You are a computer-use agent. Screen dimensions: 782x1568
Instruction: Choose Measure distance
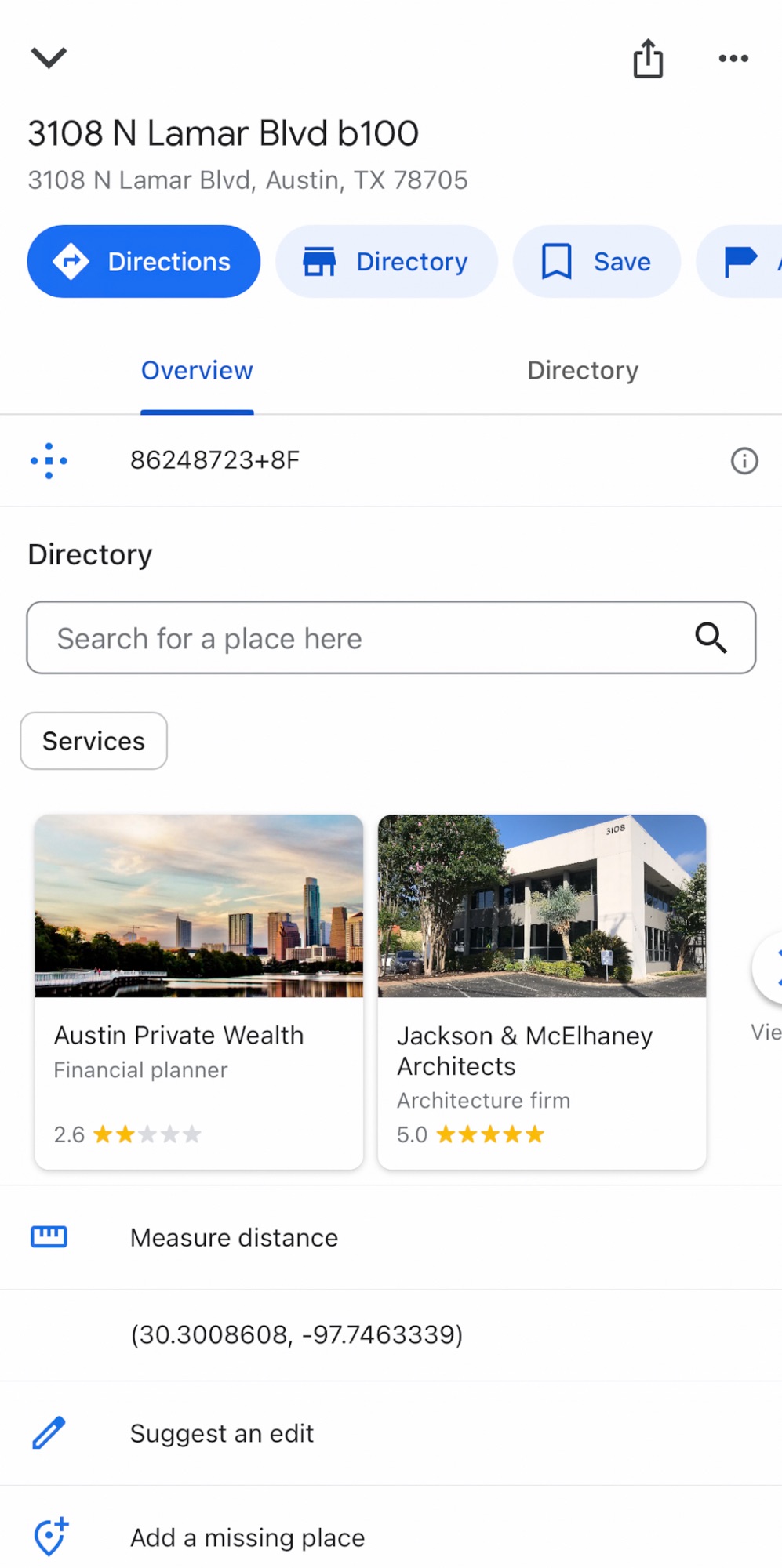pos(234,1238)
